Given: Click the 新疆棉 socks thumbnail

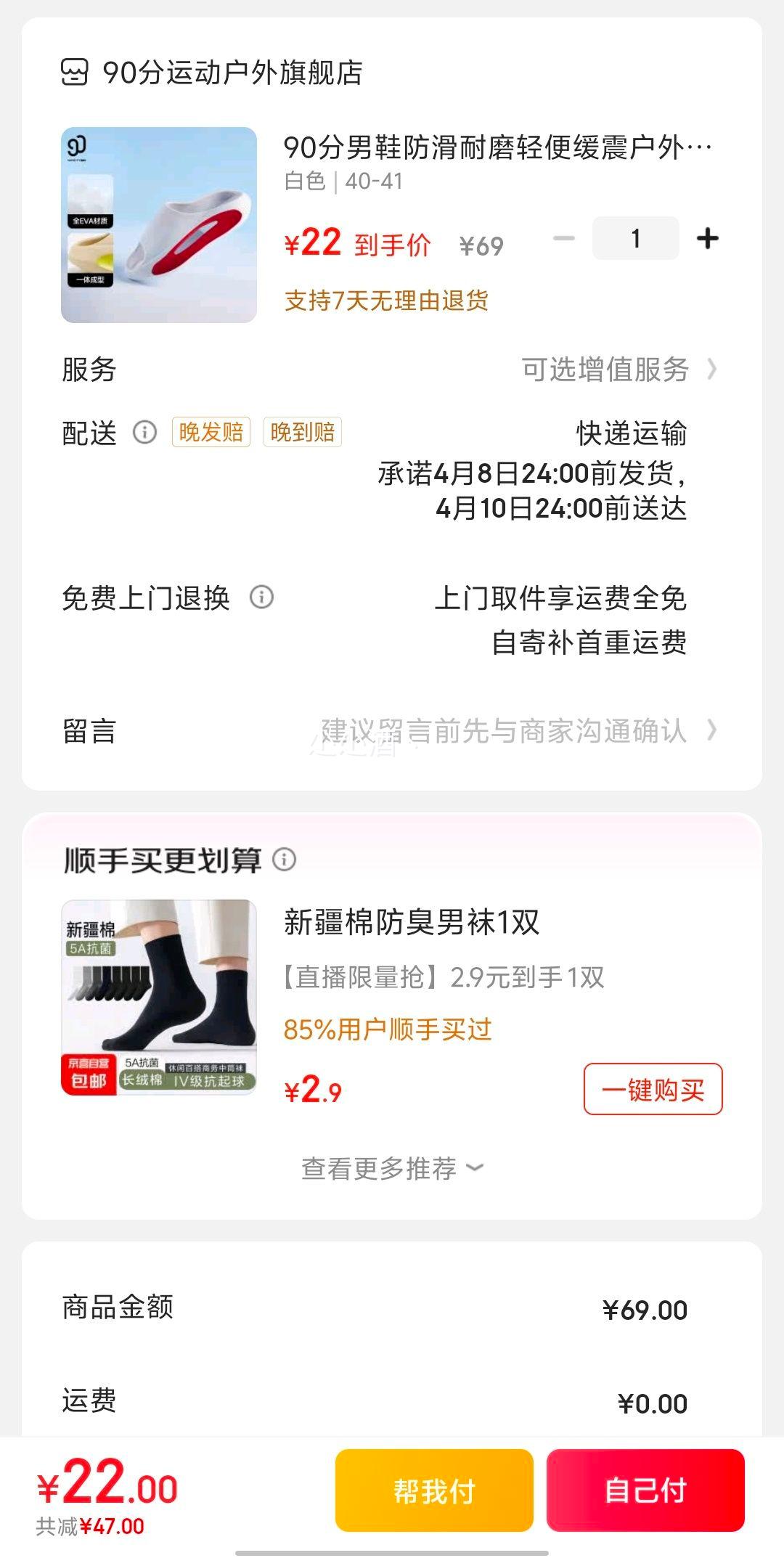Looking at the screenshot, I should click(161, 1002).
